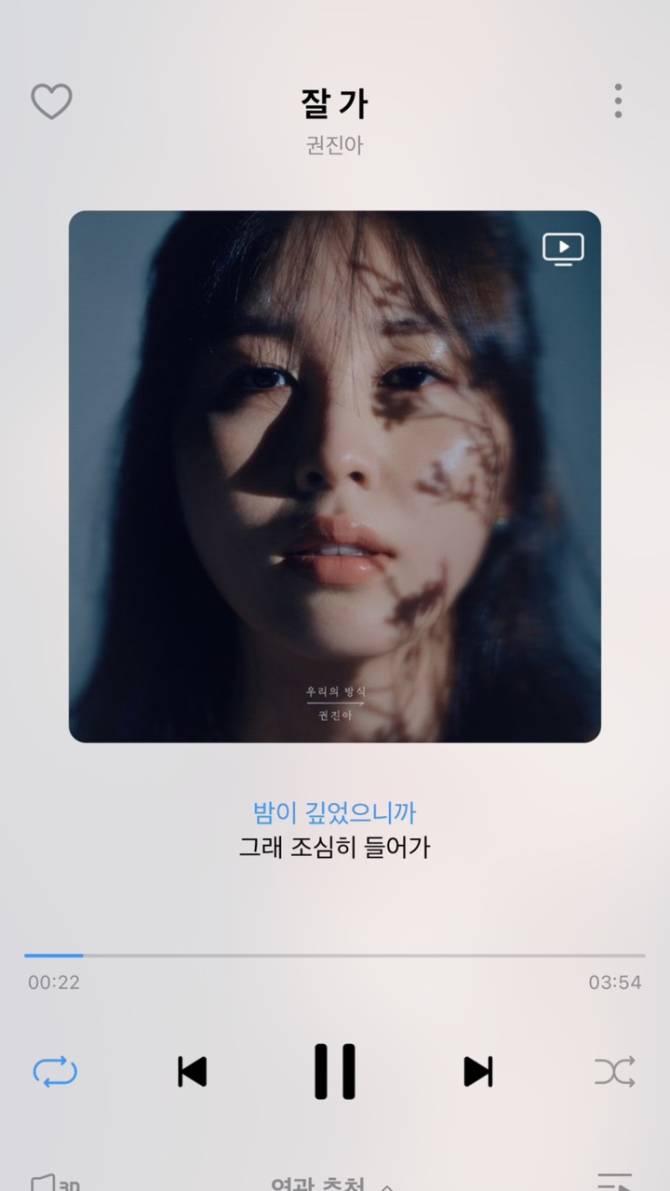Open the music video icon on album art
The height and width of the screenshot is (1191, 670).
563,248
